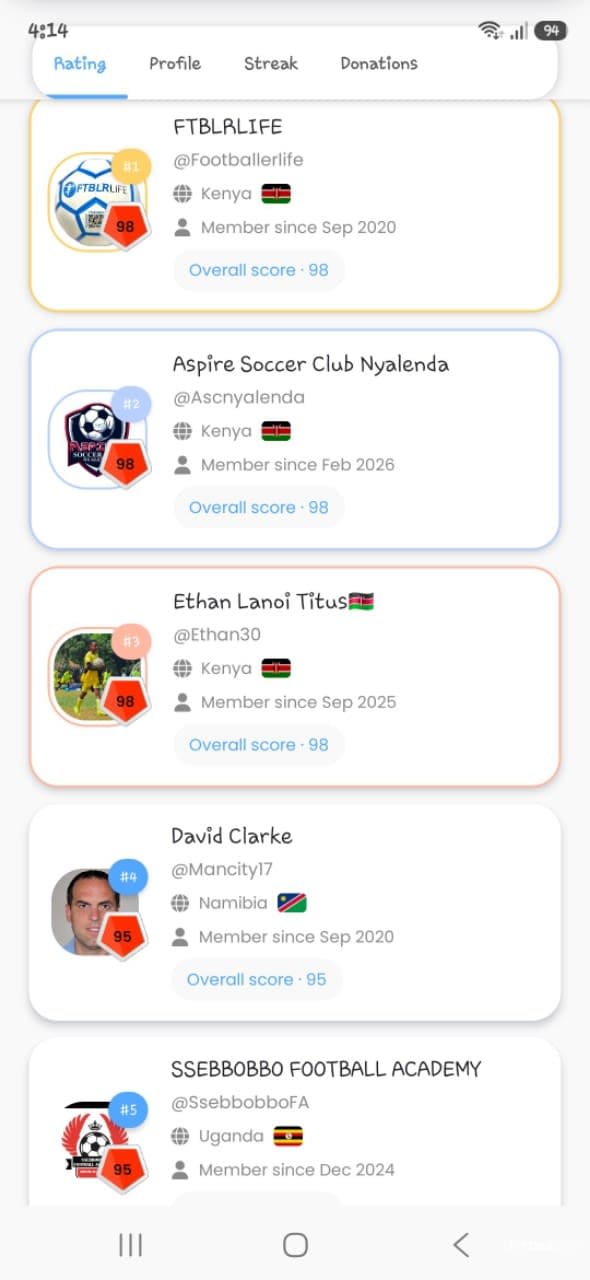
Task: Switch to the Streak tab
Action: tap(271, 63)
